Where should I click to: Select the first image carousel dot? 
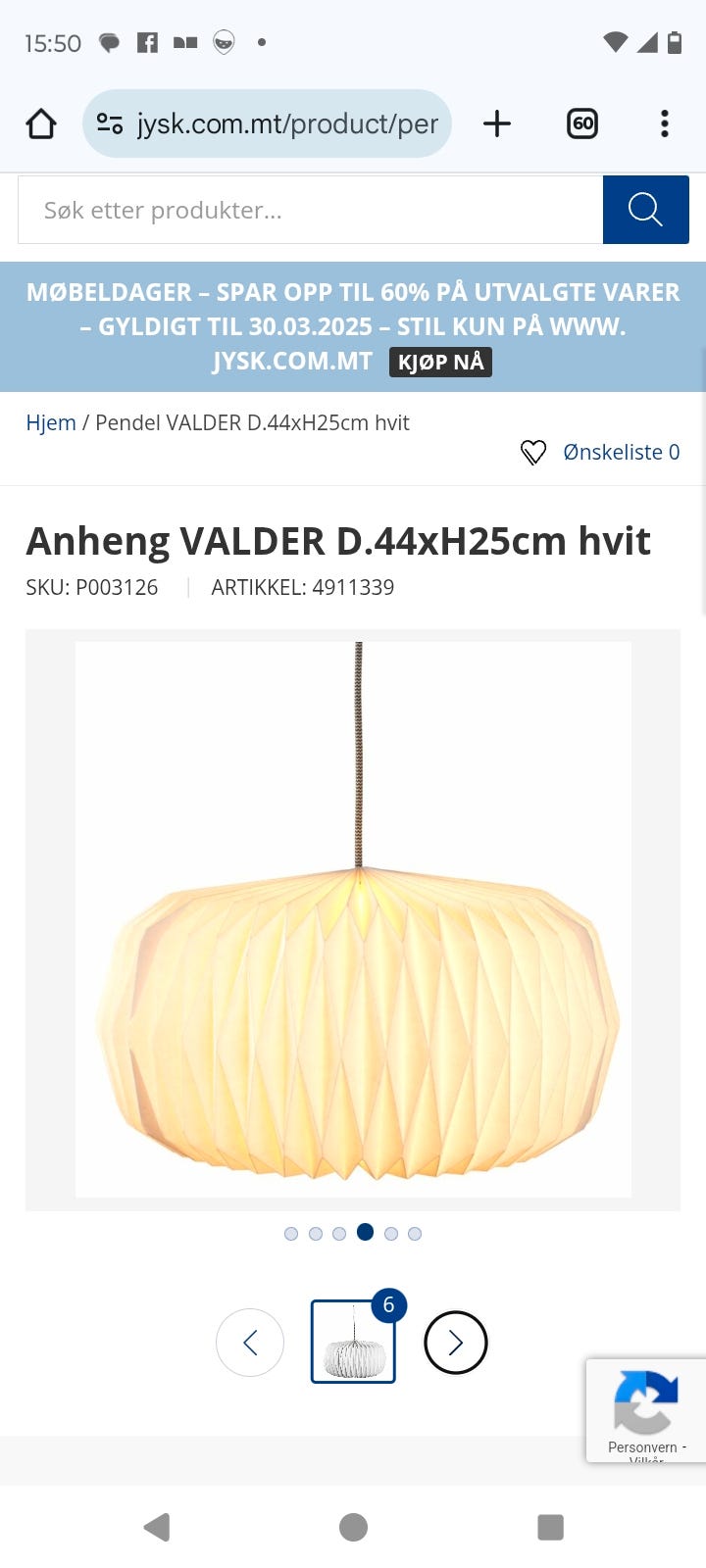(x=291, y=1234)
